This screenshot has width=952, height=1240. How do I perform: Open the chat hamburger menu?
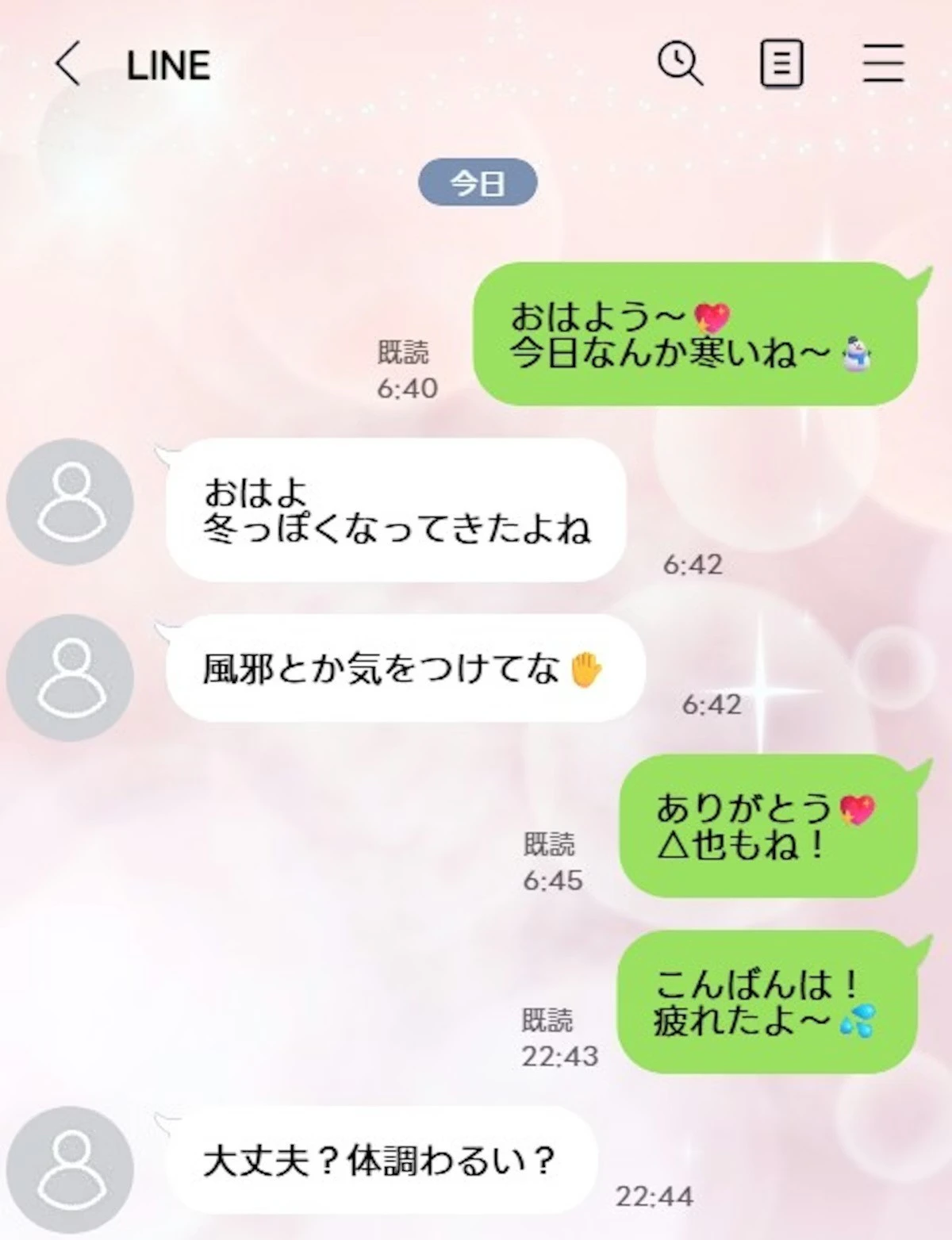pos(883,63)
